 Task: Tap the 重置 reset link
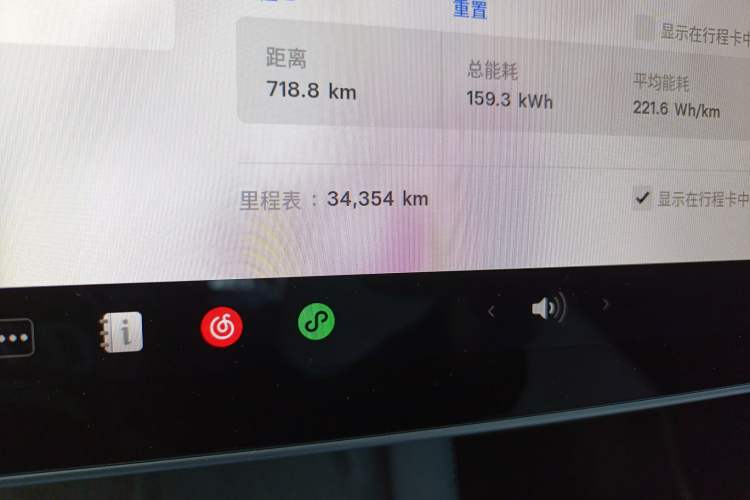[470, 9]
